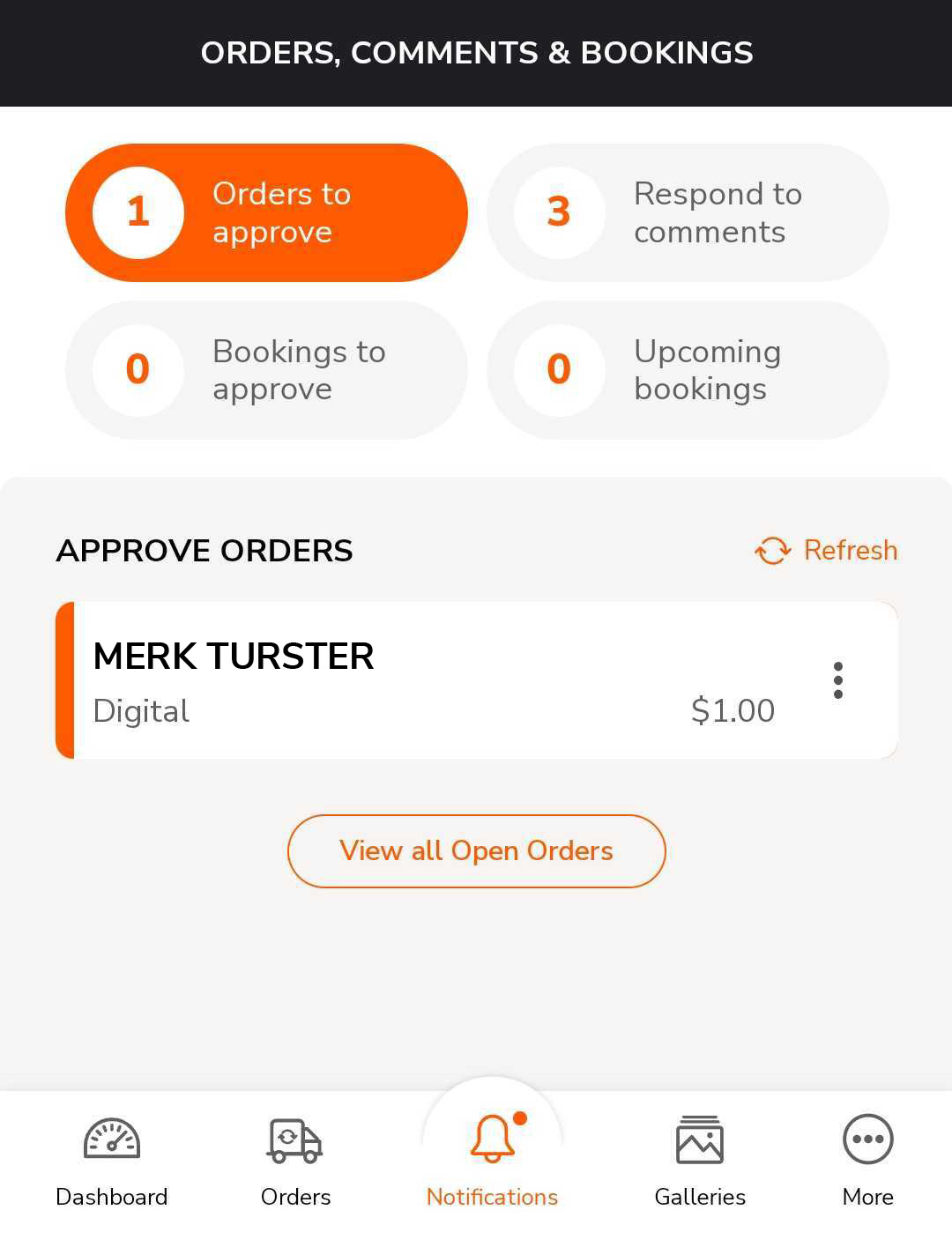View Upcoming bookings
This screenshot has height=1247, width=952.
click(x=688, y=370)
